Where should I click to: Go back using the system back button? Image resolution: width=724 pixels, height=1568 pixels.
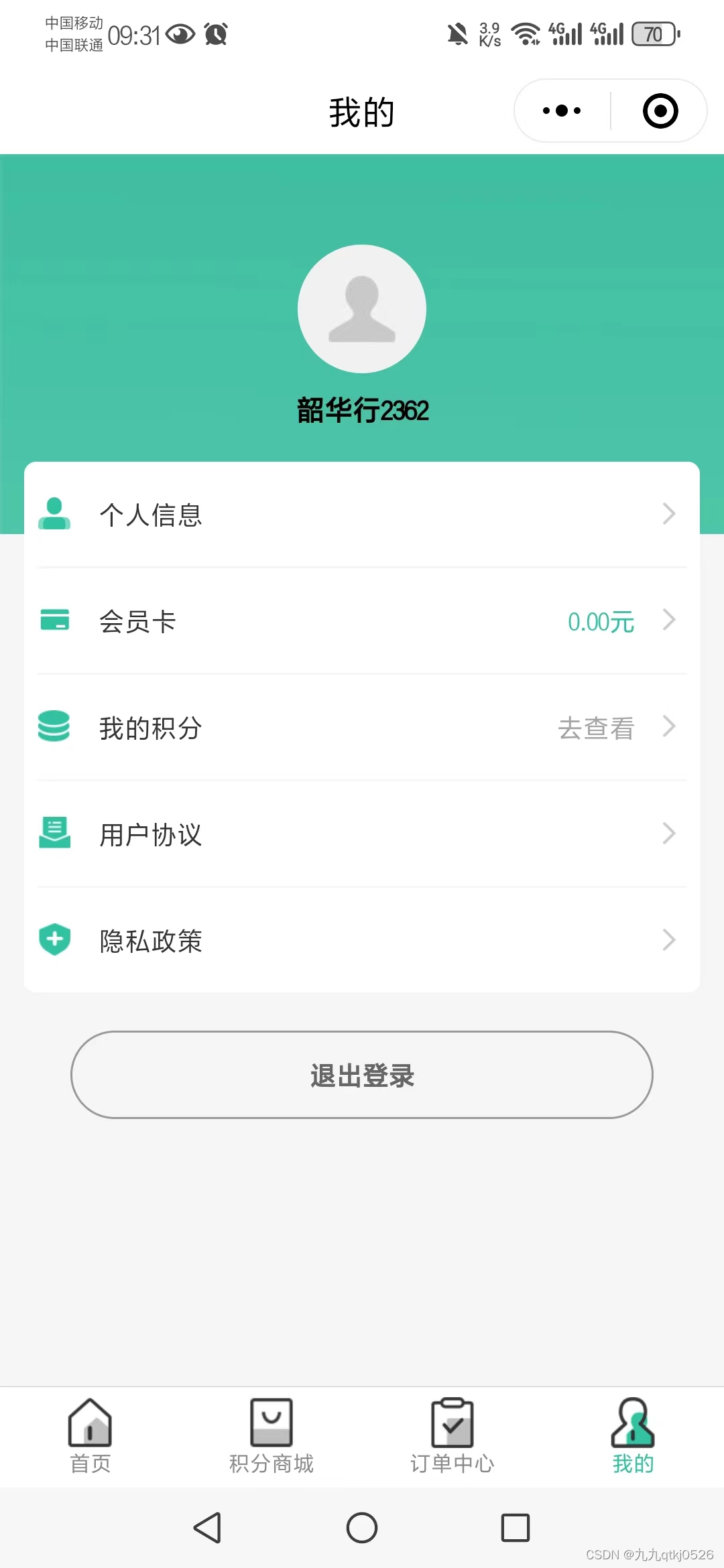pyautogui.click(x=208, y=1528)
